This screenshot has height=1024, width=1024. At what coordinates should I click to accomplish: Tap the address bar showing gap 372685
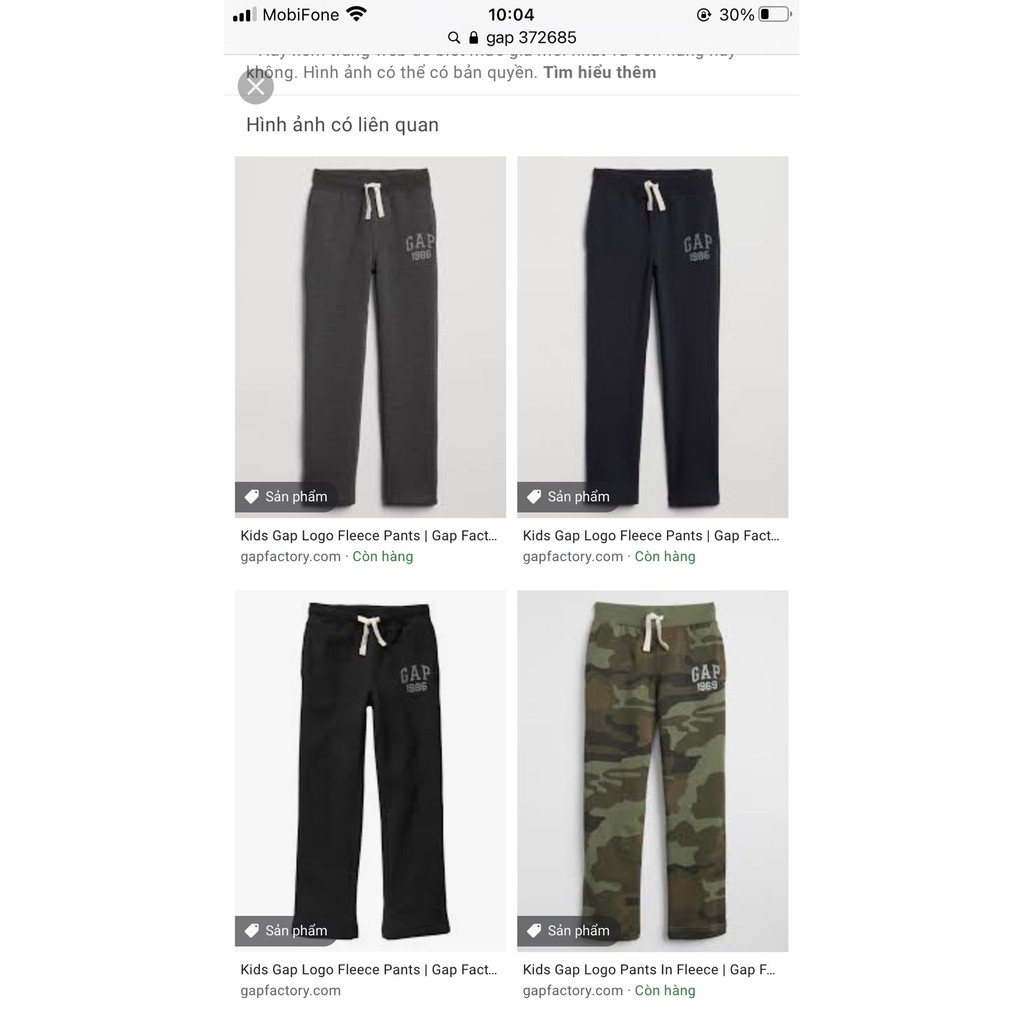point(512,38)
